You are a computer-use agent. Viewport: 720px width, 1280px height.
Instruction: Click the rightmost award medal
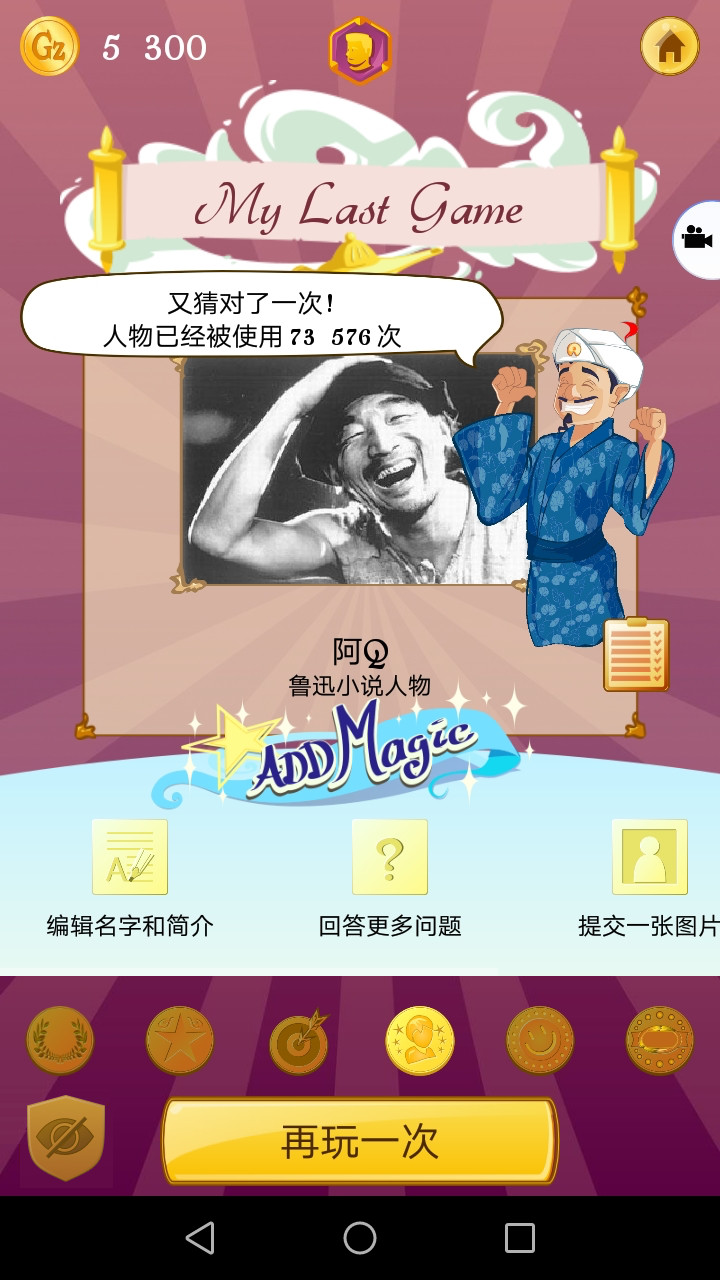[660, 1040]
